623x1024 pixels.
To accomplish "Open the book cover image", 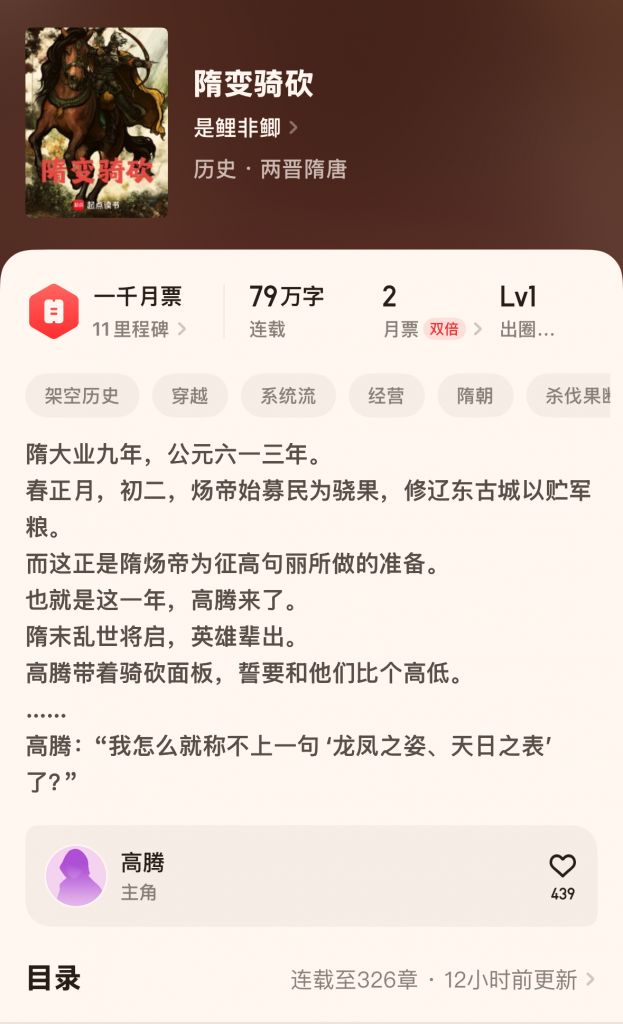I will point(96,122).
